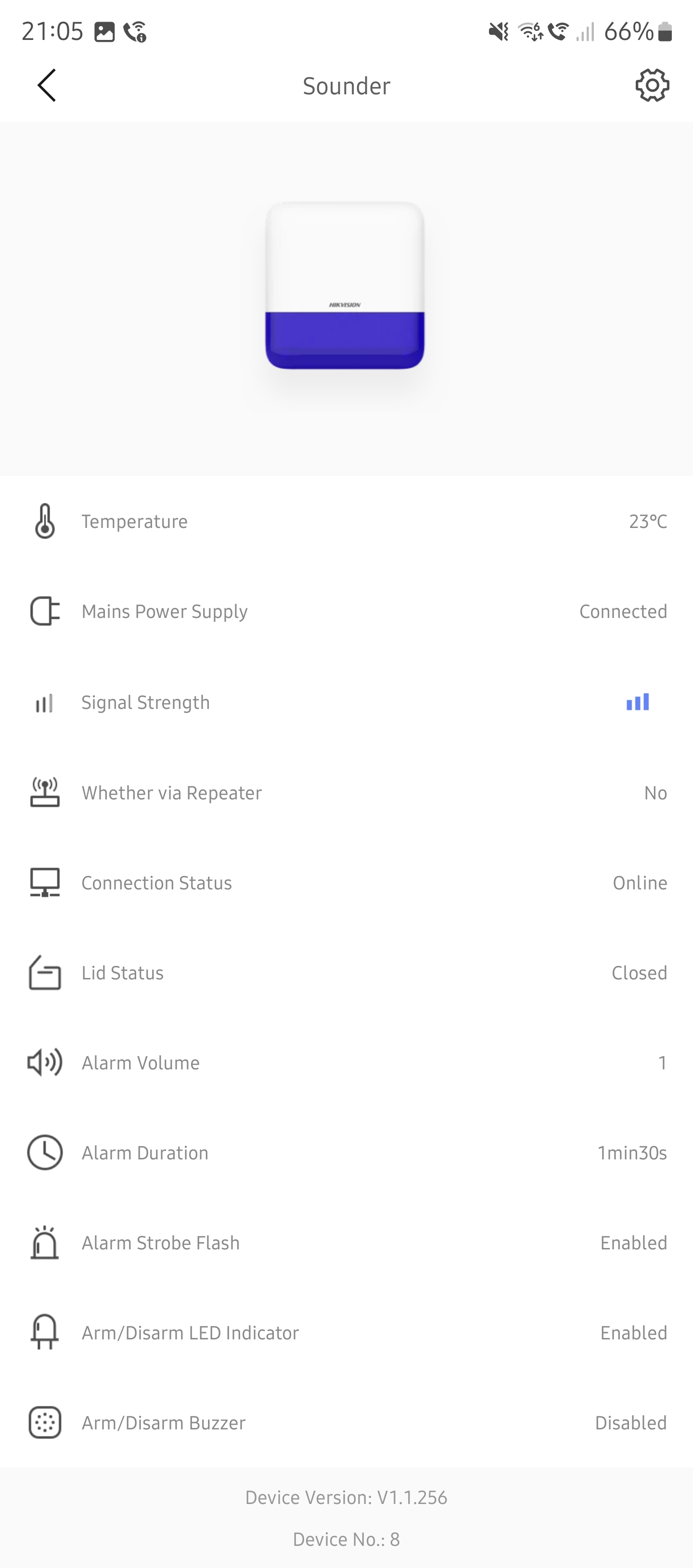693x1568 pixels.
Task: Open the Sounder settings gear
Action: (652, 85)
